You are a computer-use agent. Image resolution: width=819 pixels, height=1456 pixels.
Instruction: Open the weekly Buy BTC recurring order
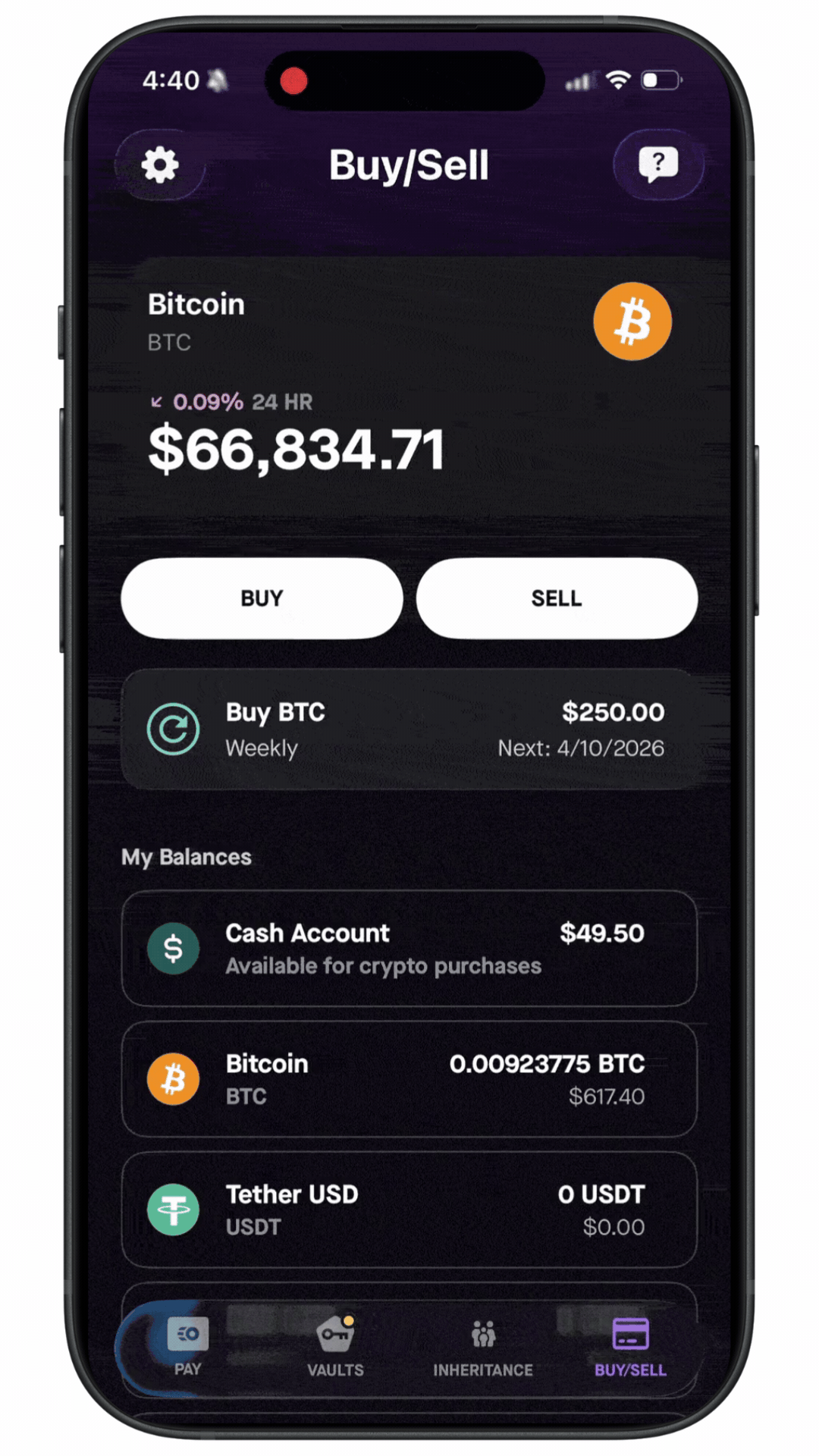[409, 730]
